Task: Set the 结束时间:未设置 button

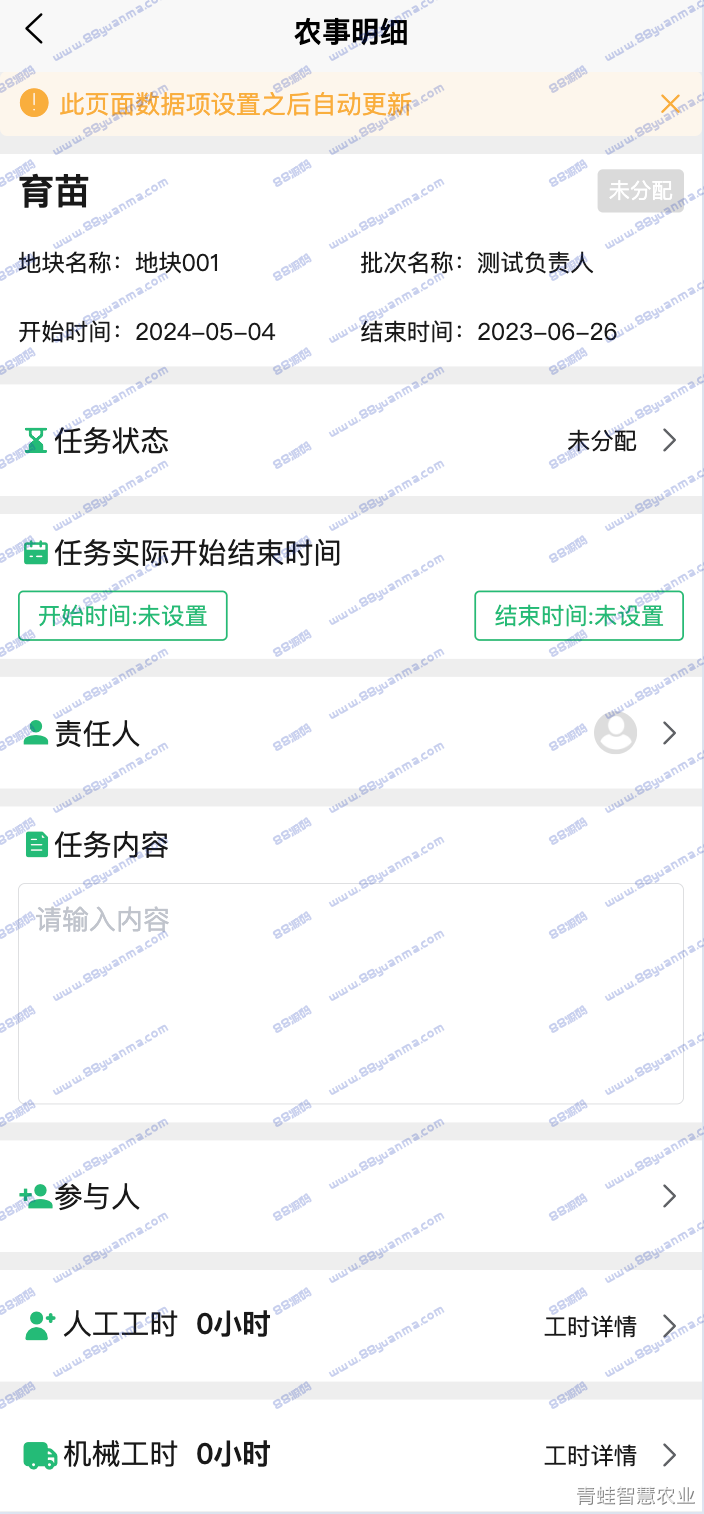Action: [x=579, y=616]
